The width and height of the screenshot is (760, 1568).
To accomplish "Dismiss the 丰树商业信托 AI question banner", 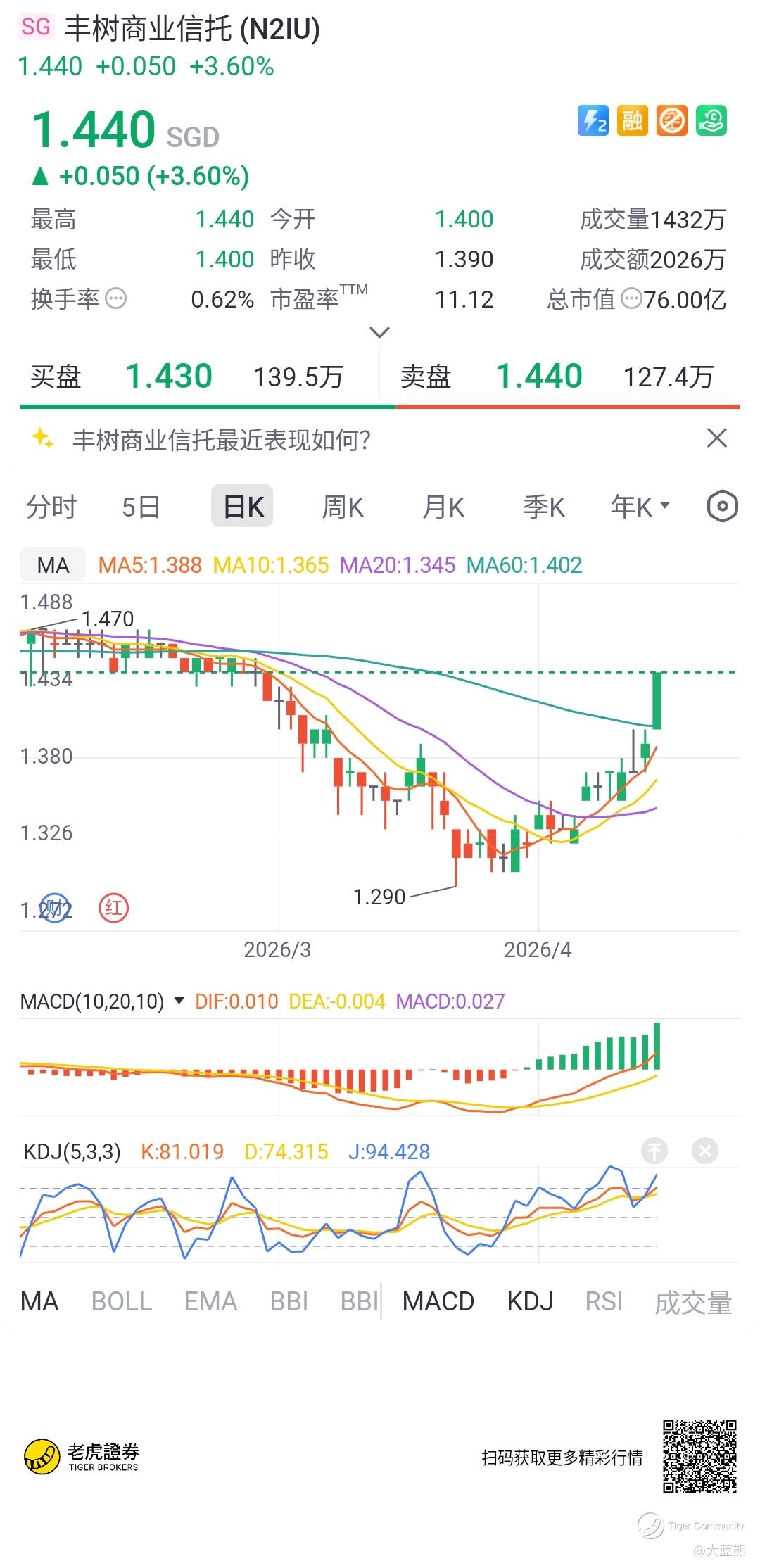I will coord(716,438).
